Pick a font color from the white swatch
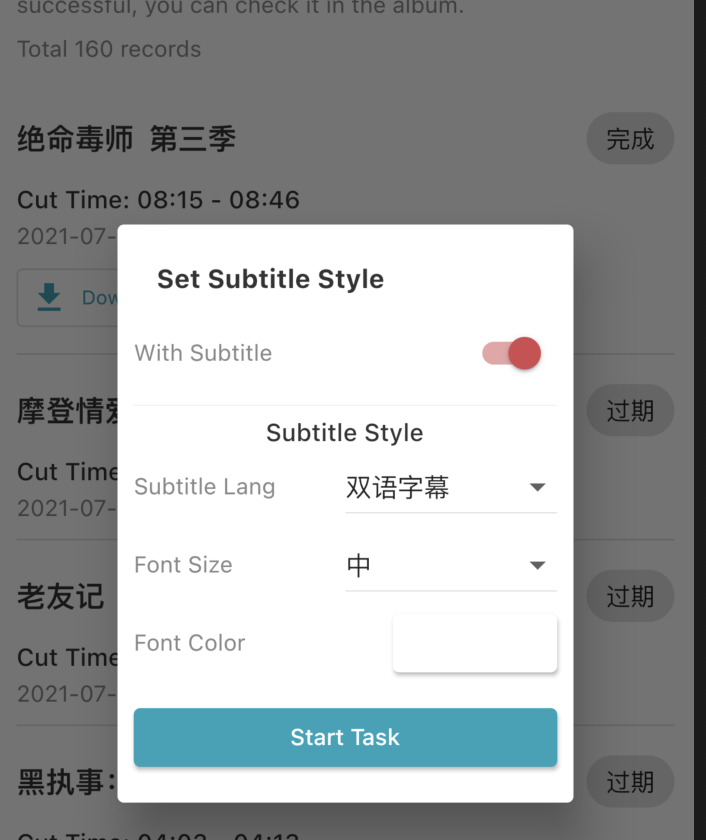The image size is (706, 840). 475,643
